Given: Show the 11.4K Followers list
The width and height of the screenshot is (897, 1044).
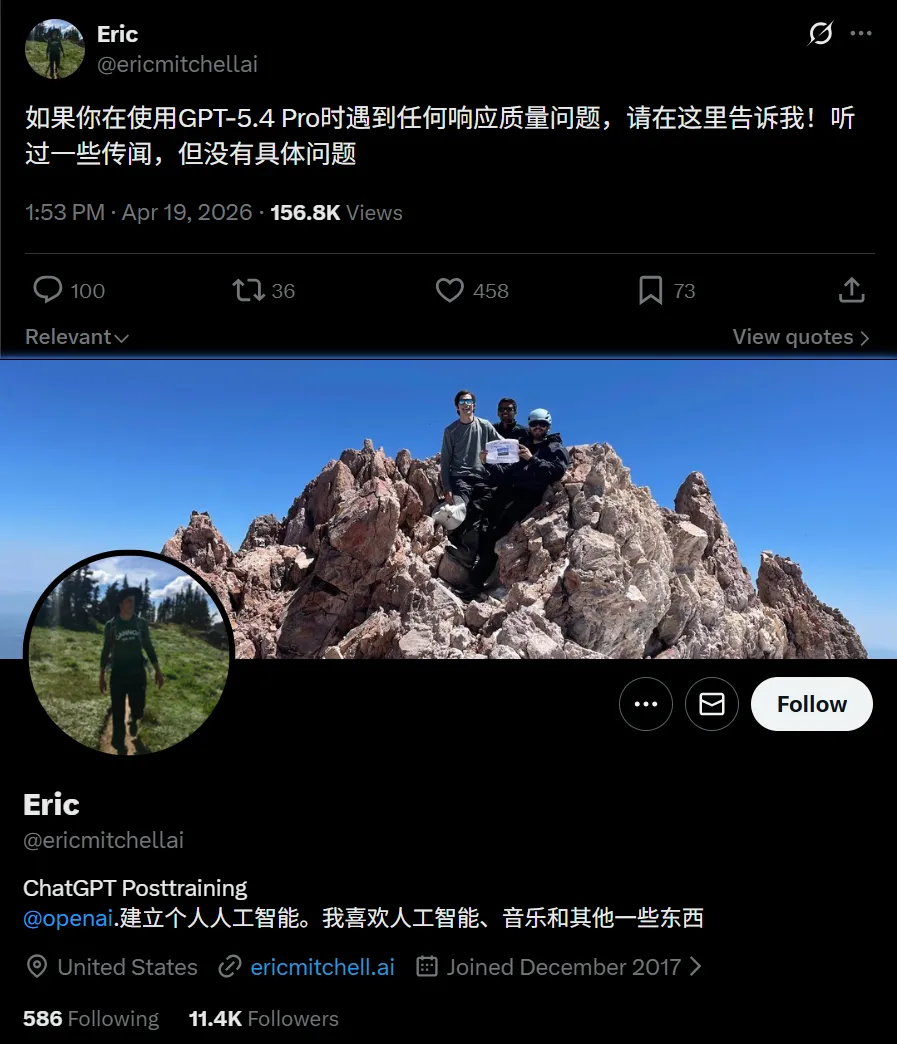Looking at the screenshot, I should click(264, 1018).
